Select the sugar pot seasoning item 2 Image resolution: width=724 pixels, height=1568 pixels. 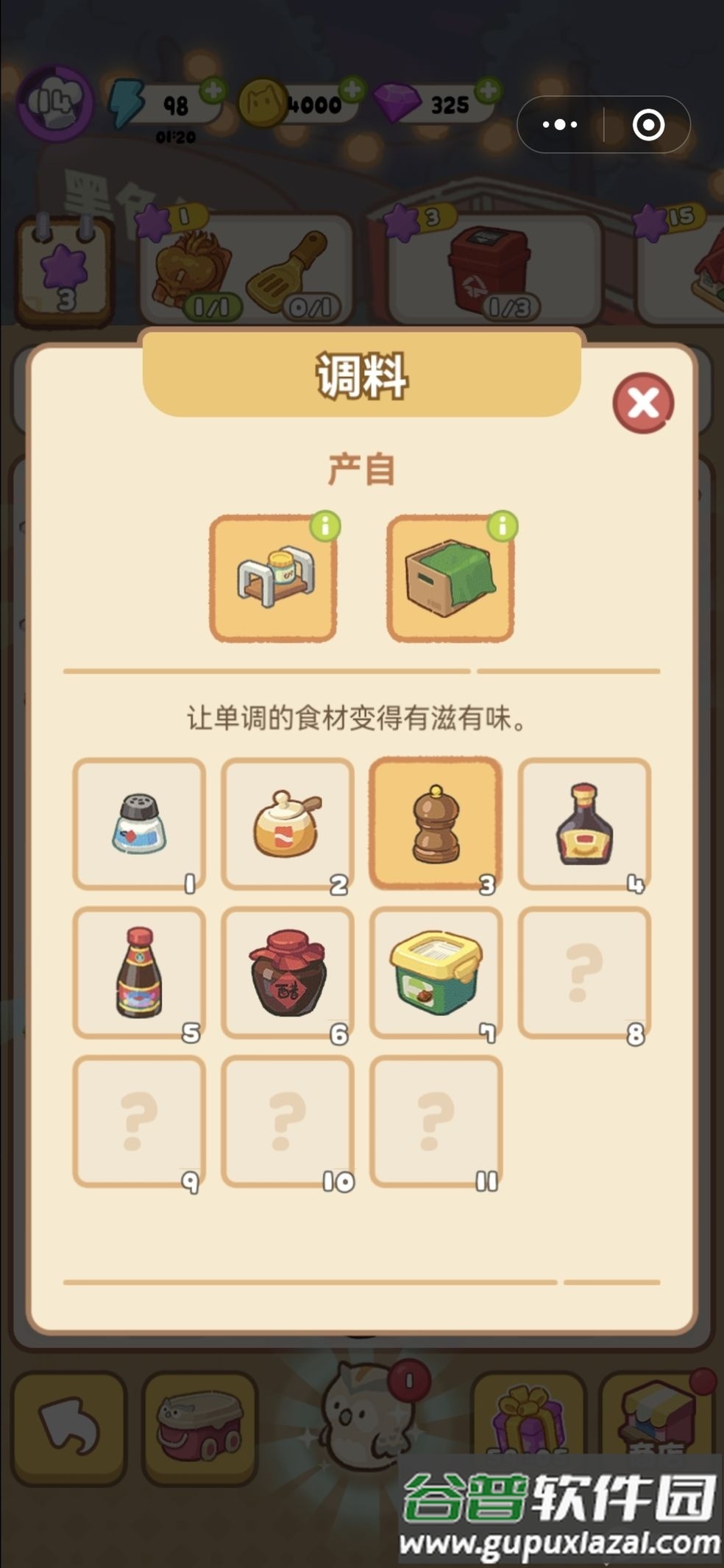point(287,822)
